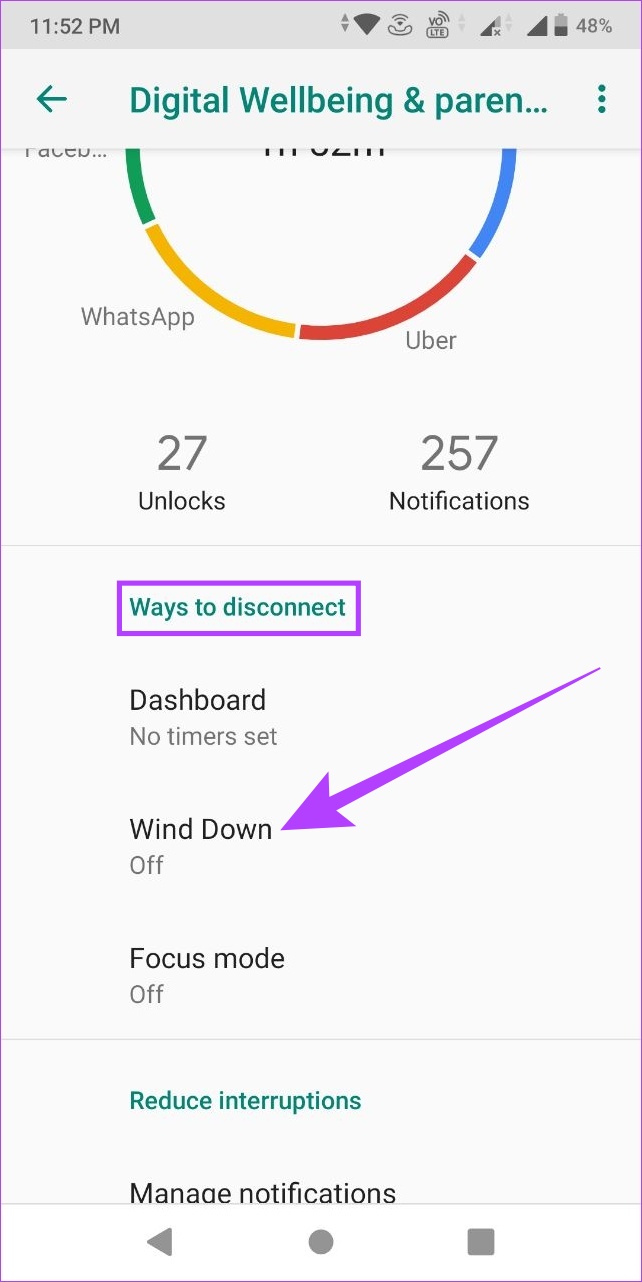
Task: View the 257 Notifications details
Action: [459, 472]
